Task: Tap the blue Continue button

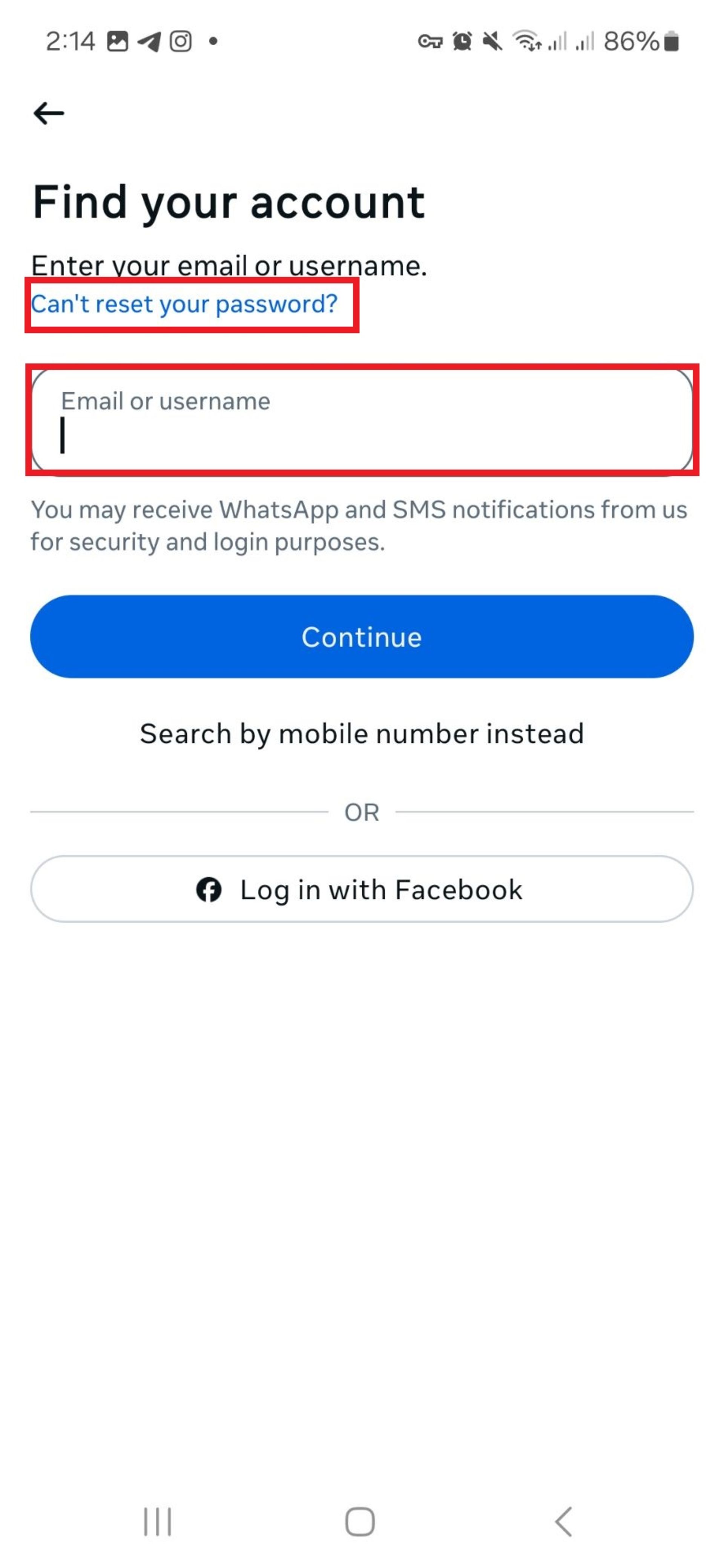Action: click(362, 637)
